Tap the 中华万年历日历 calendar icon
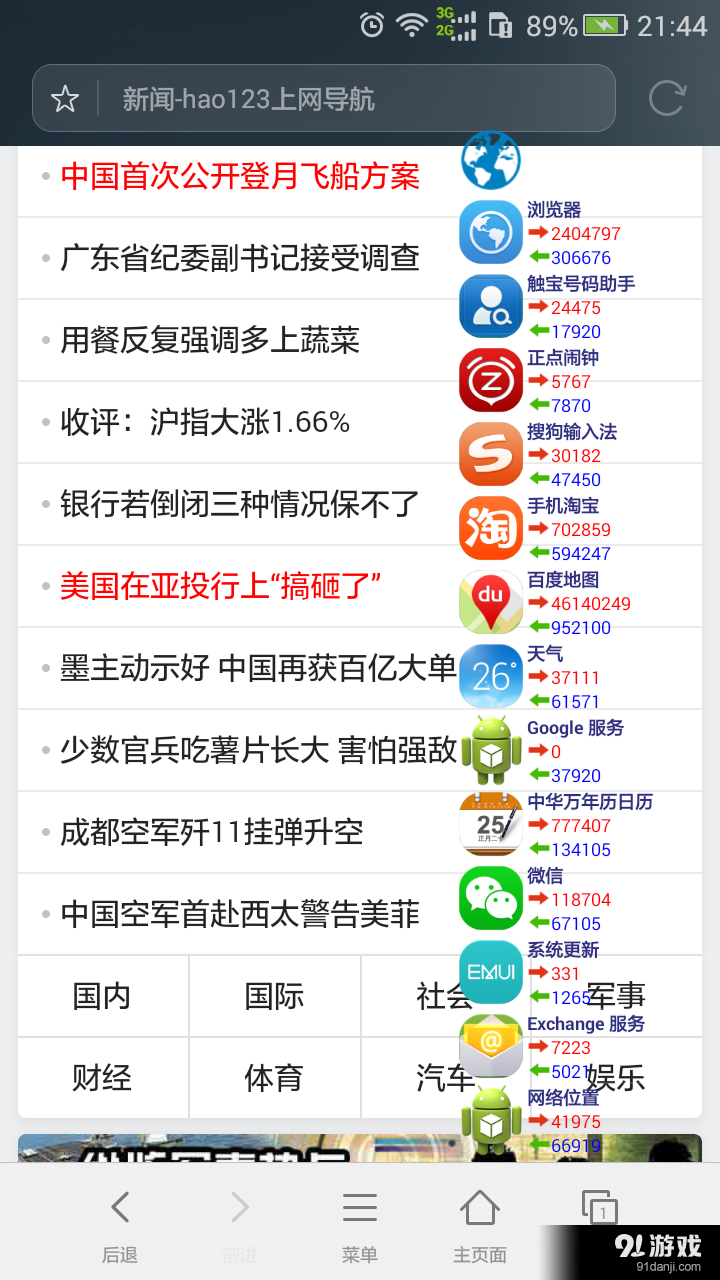 tap(490, 824)
